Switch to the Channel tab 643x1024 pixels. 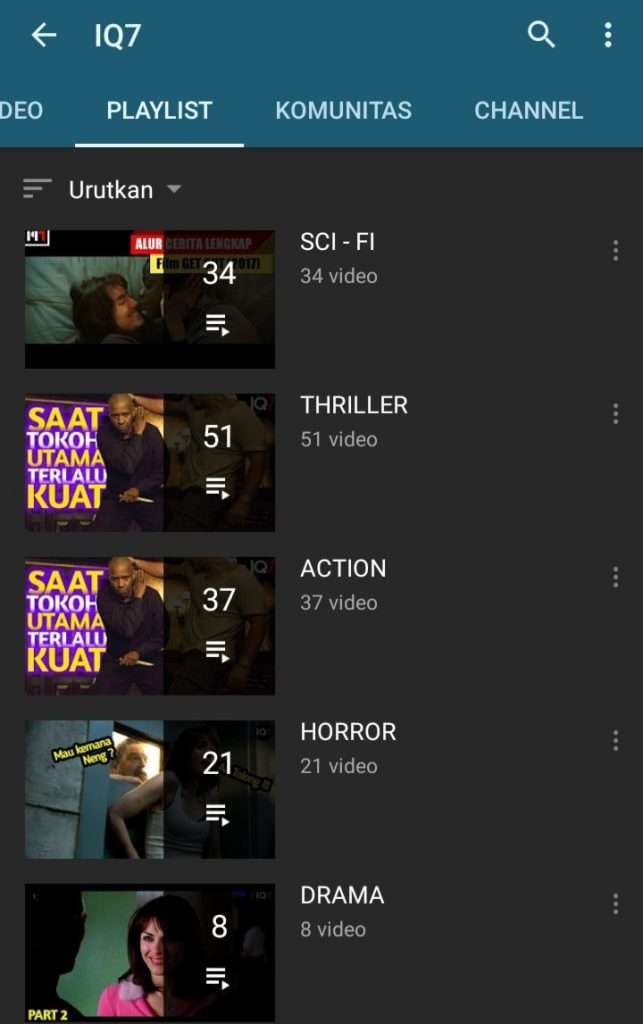pyautogui.click(x=528, y=111)
